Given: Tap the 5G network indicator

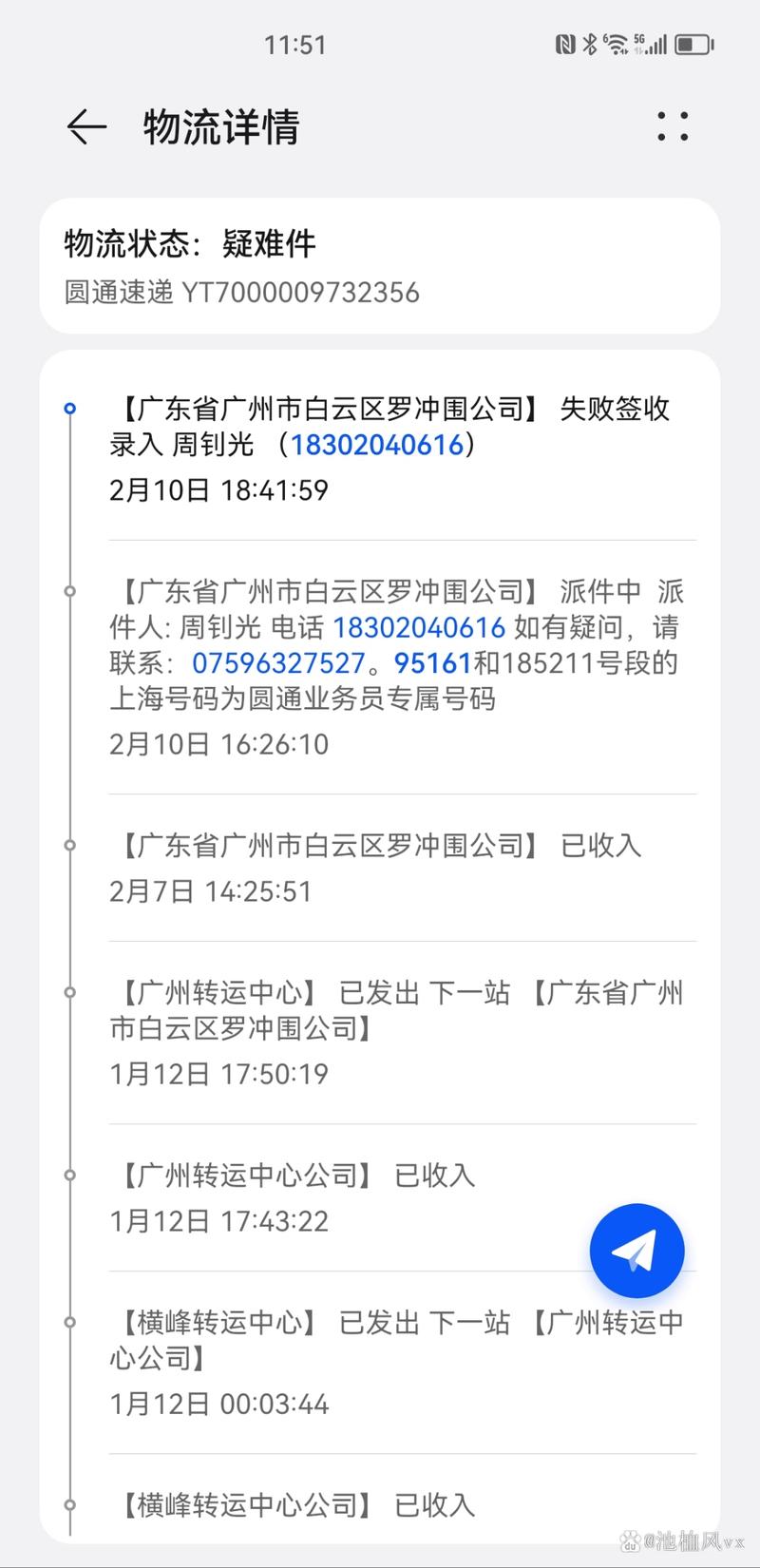Looking at the screenshot, I should [638, 40].
